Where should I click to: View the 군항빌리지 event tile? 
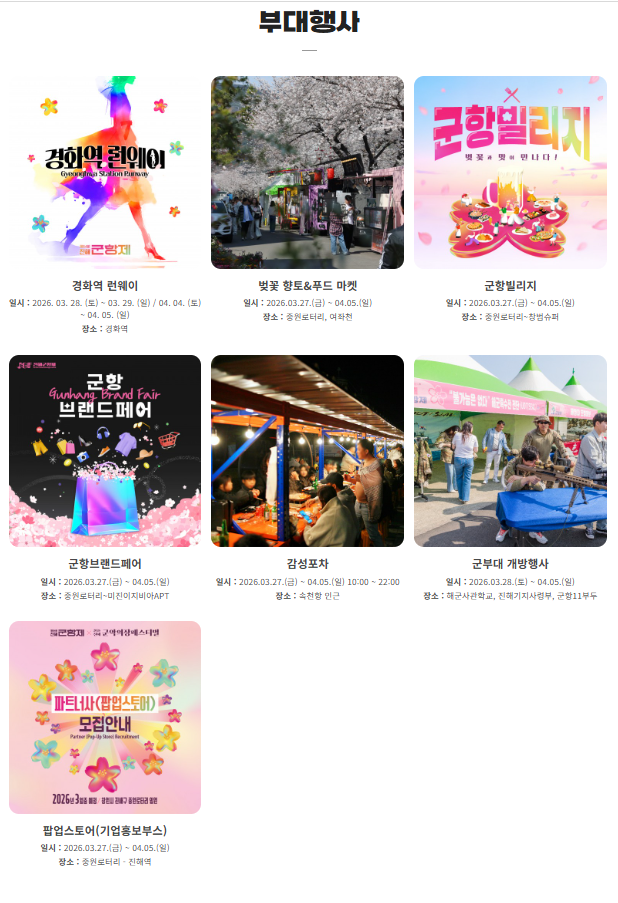(x=510, y=199)
